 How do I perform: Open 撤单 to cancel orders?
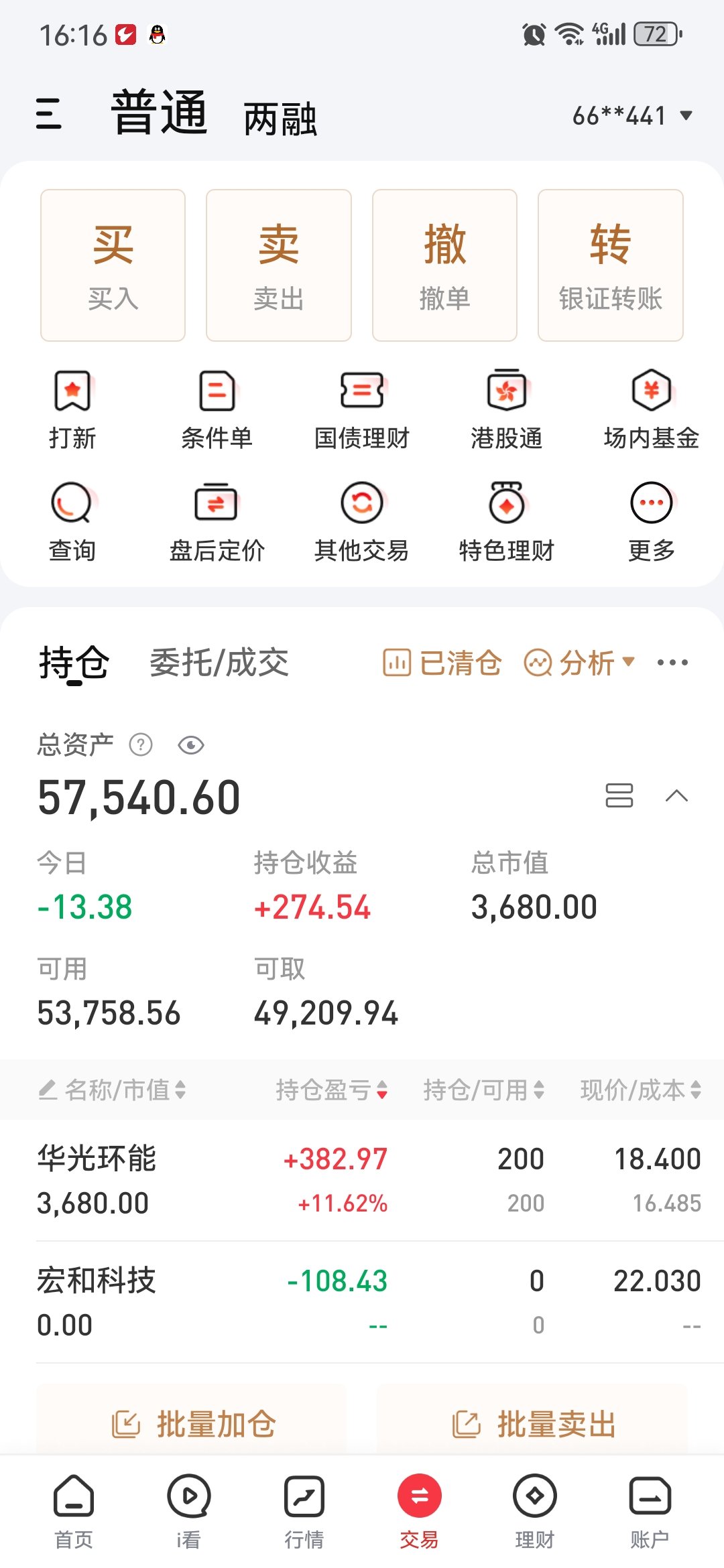[x=444, y=265]
